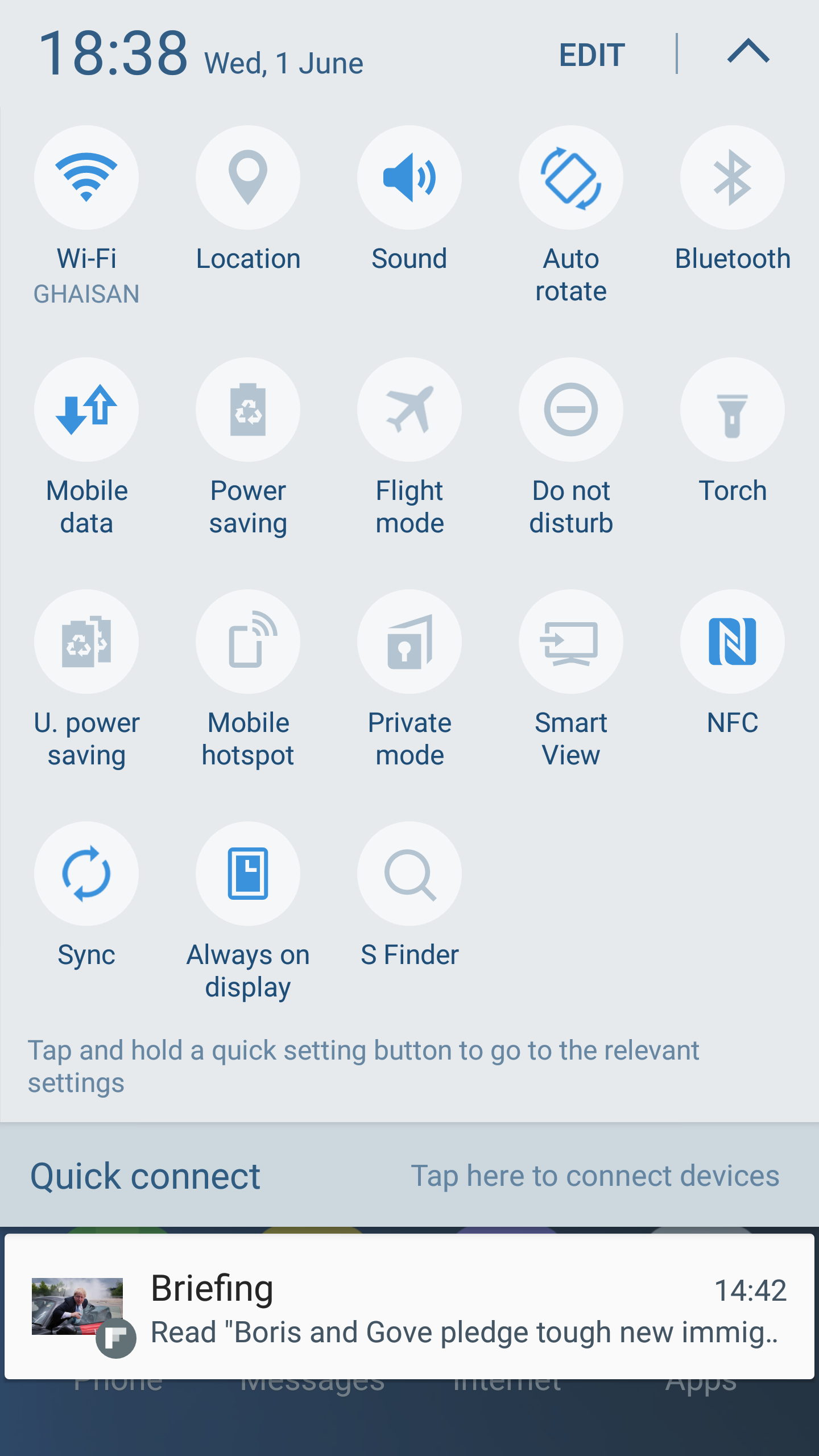Collapse the quick settings panel
The height and width of the screenshot is (1456, 819).
(x=748, y=52)
